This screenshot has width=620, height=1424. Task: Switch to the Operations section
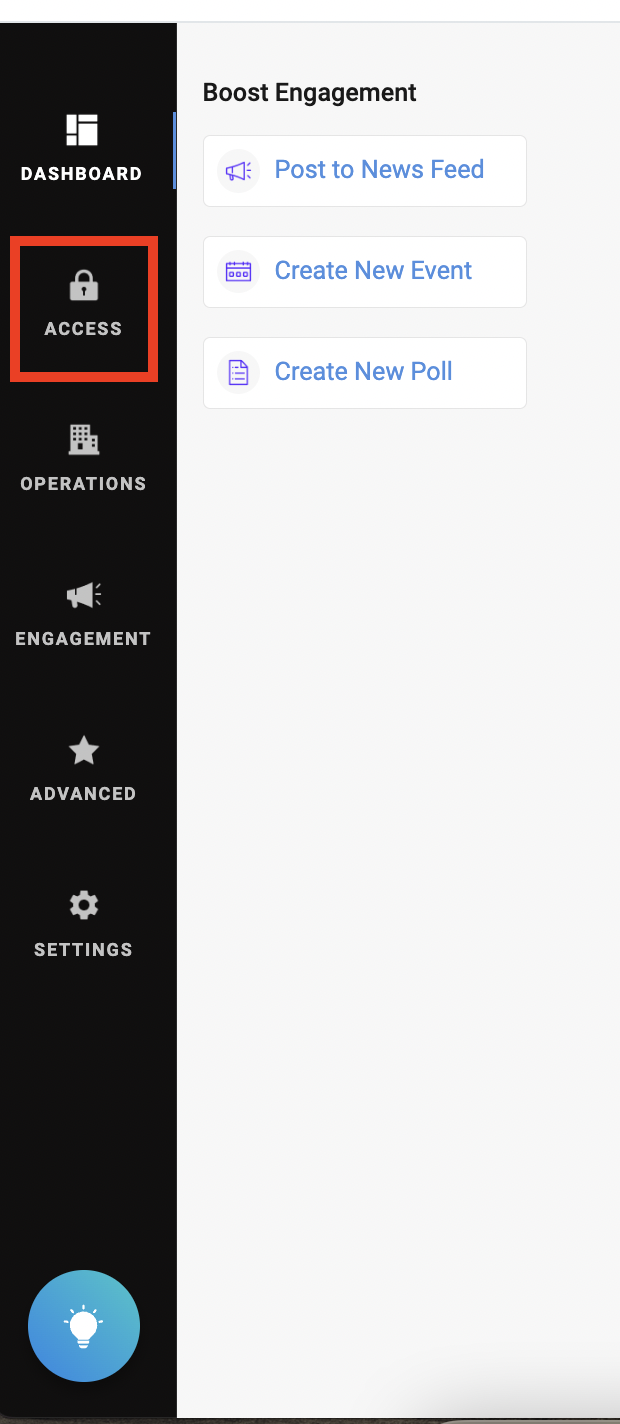[x=83, y=459]
